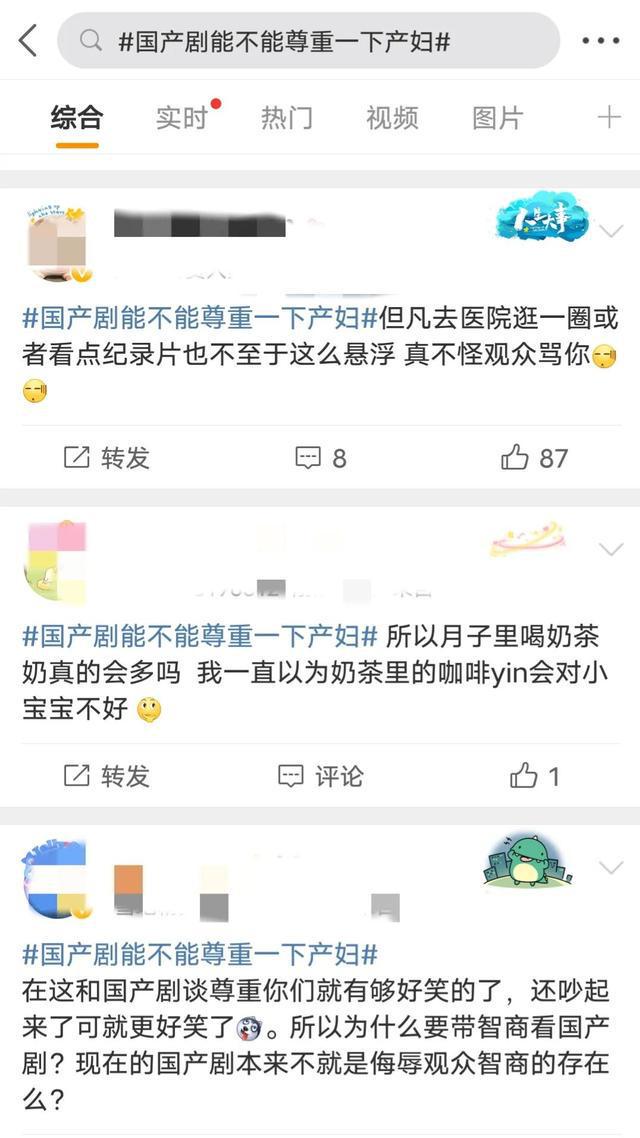640x1138 pixels.
Task: Tap the search field with the hashtag query
Action: tap(308, 41)
